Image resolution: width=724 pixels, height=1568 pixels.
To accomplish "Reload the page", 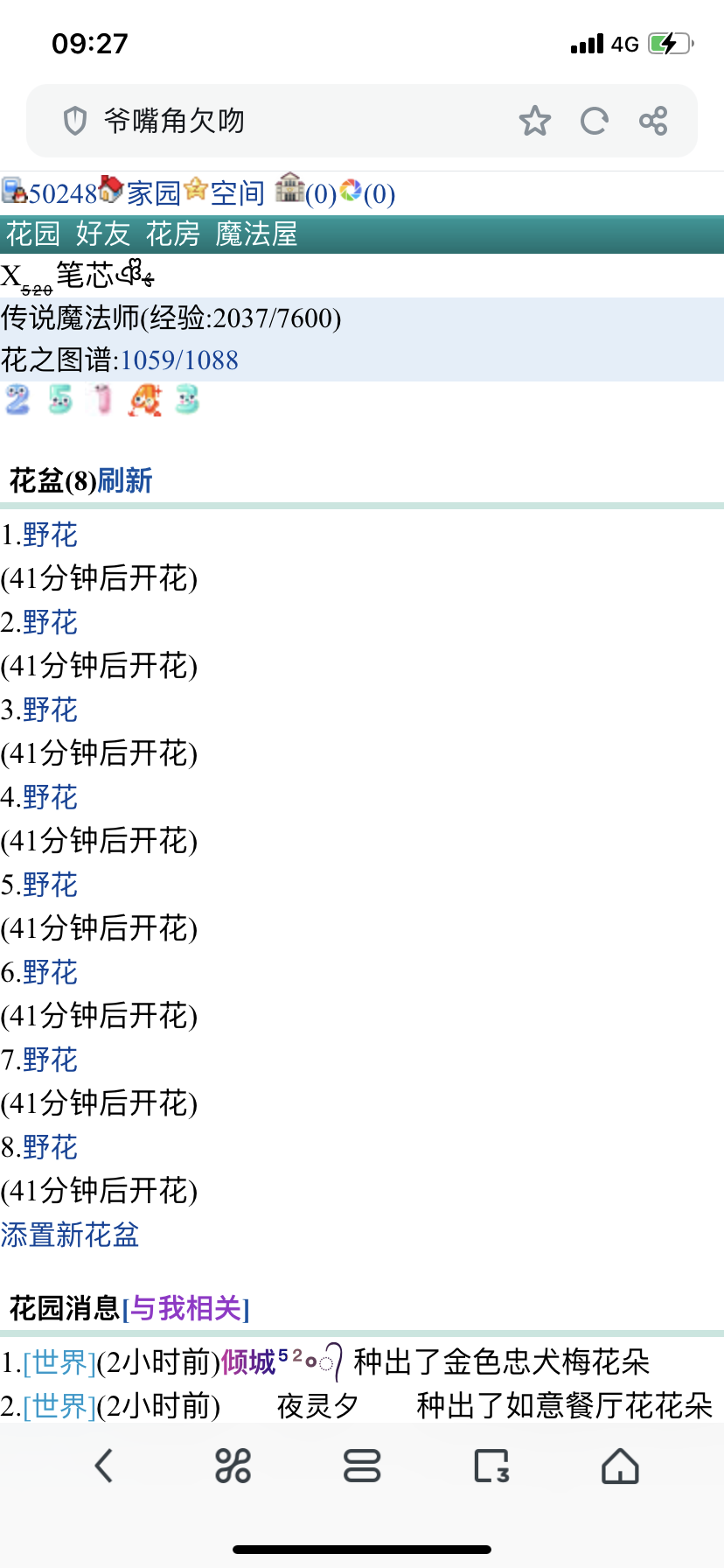I will coord(594,121).
